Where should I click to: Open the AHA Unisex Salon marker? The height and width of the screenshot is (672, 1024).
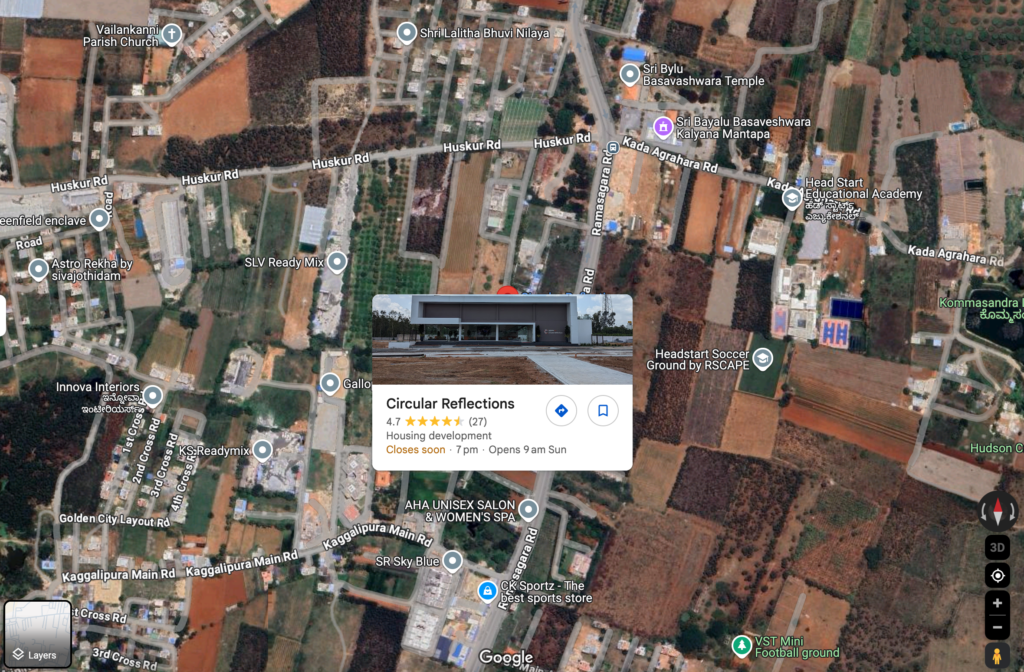(x=528, y=510)
